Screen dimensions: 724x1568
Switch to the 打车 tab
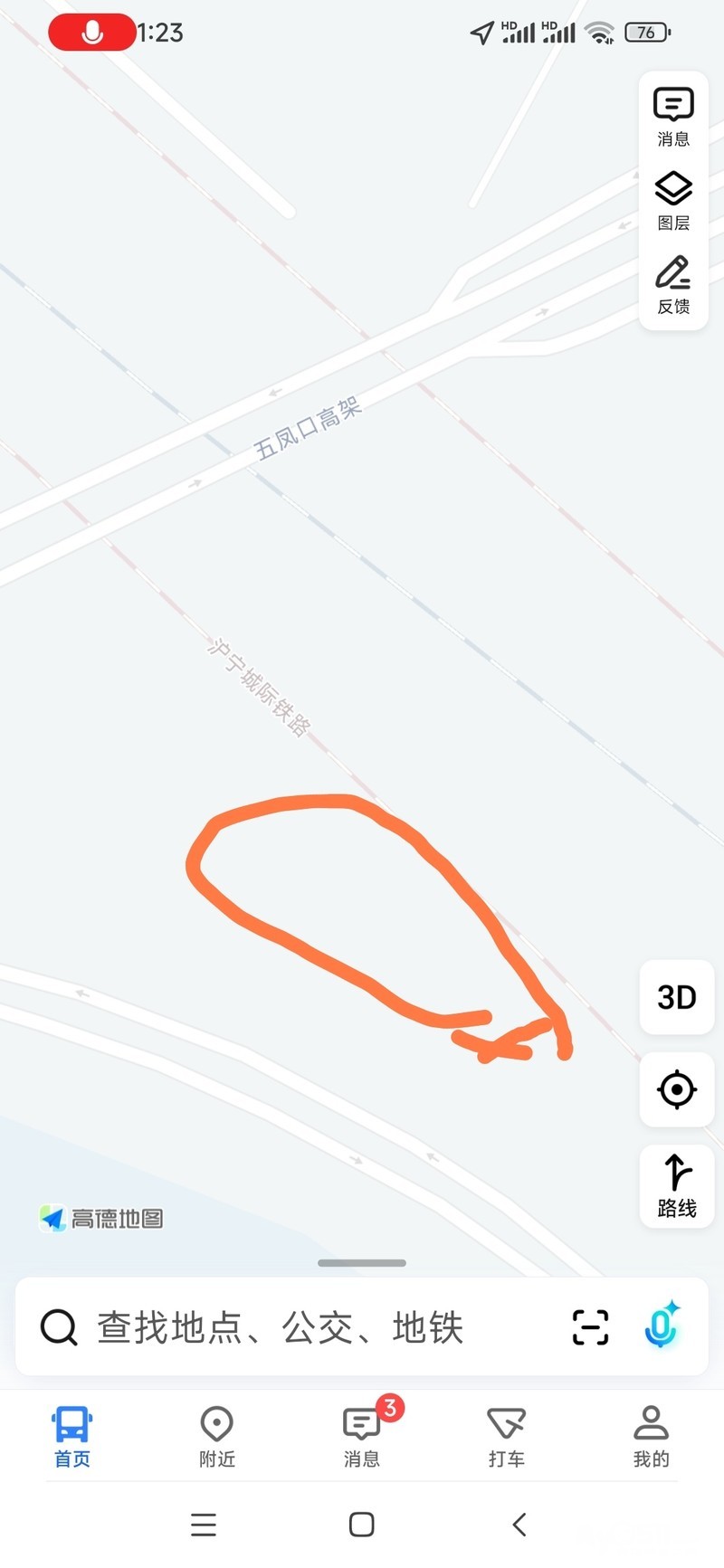coord(506,1436)
